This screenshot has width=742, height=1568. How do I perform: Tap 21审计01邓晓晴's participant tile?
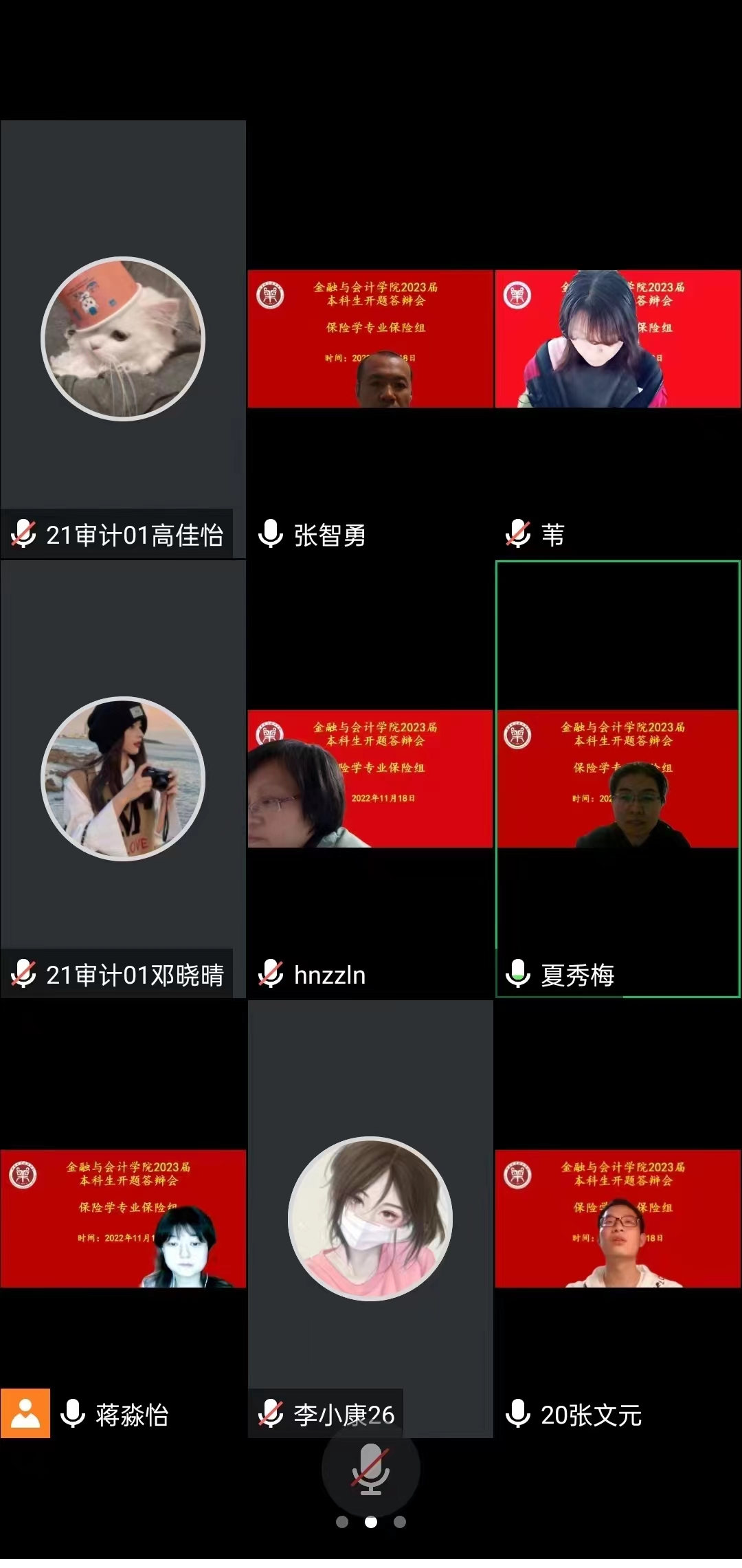tap(123, 779)
